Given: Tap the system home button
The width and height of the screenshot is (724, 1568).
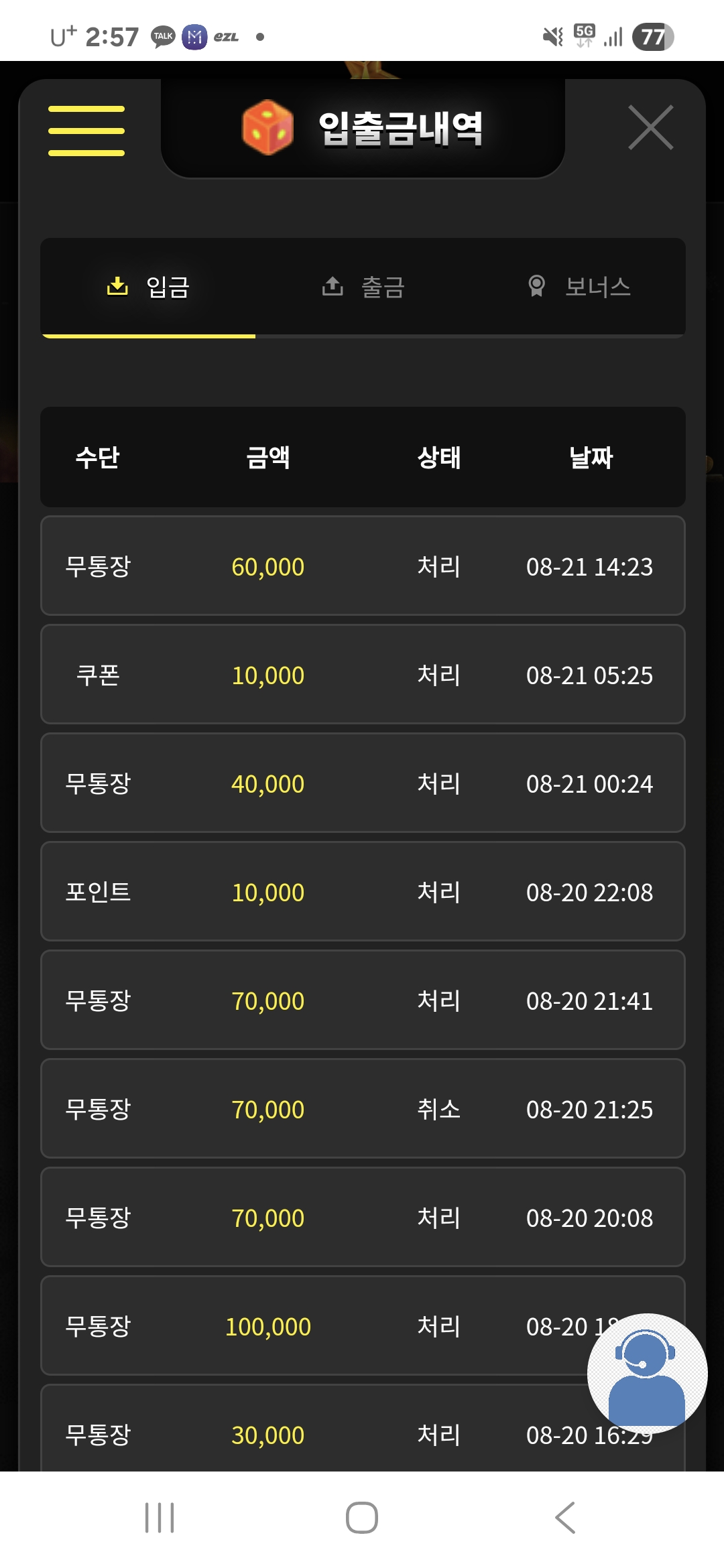Looking at the screenshot, I should pos(362,1518).
